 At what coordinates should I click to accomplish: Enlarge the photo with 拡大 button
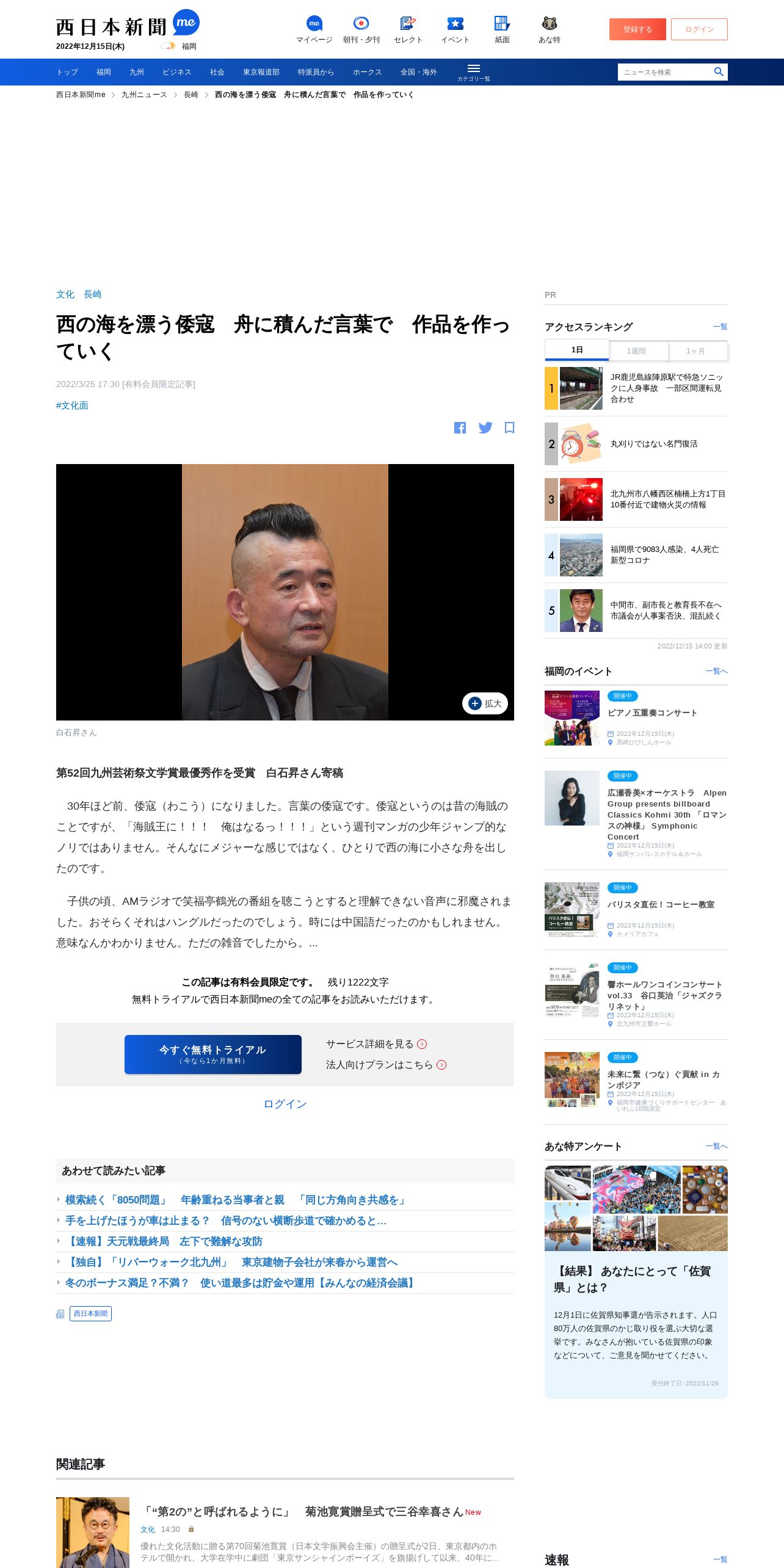point(485,703)
